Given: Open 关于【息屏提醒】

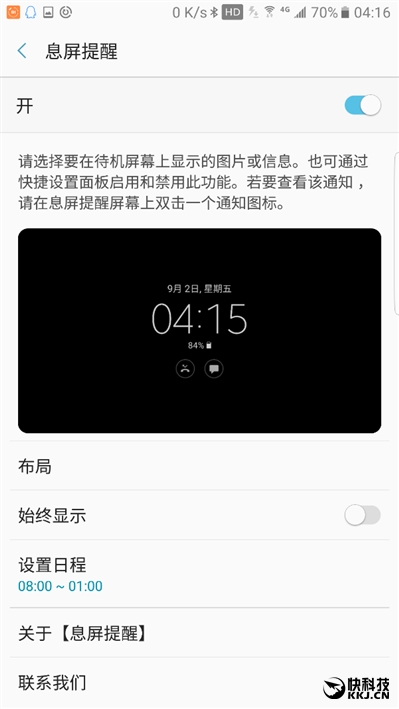Looking at the screenshot, I should click(200, 633).
